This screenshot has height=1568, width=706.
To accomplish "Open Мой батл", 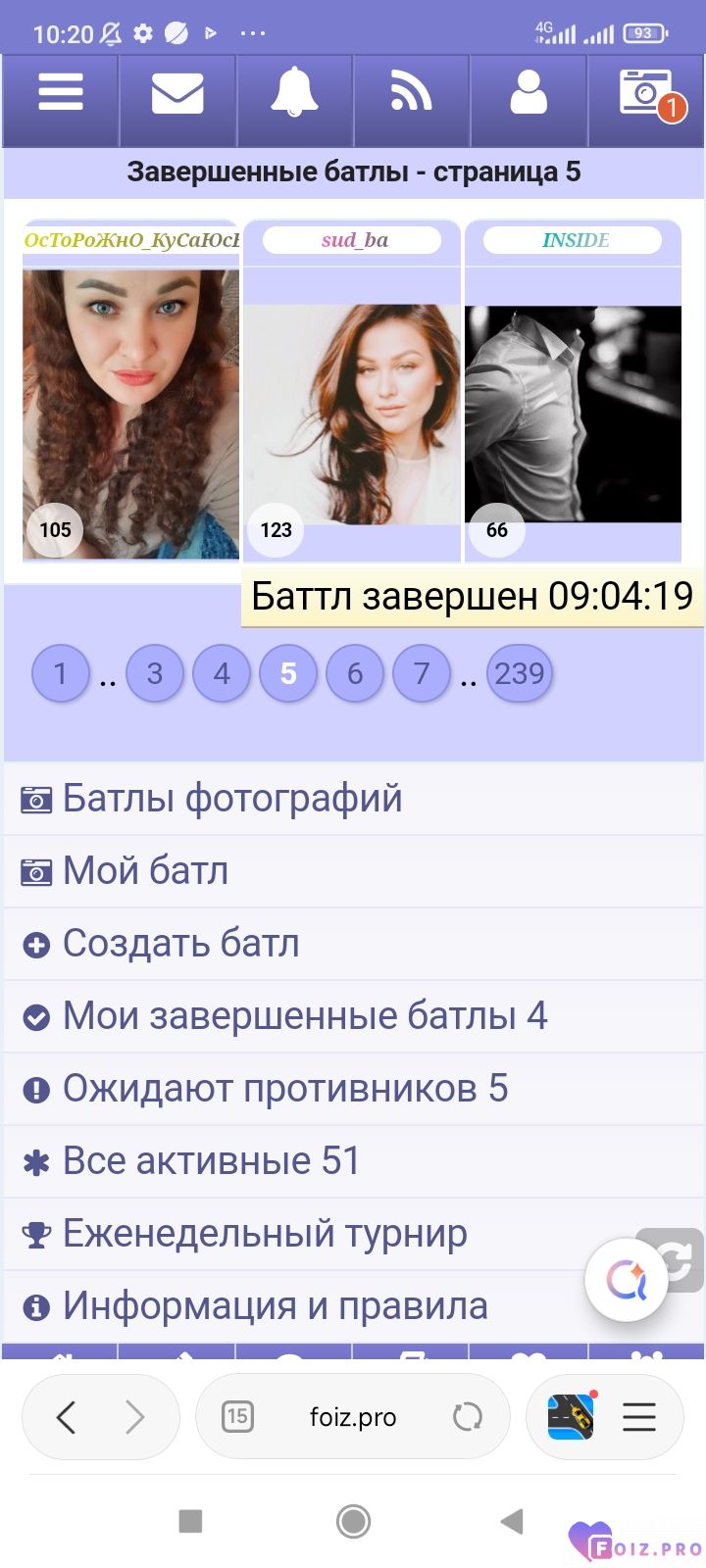I will click(x=145, y=871).
